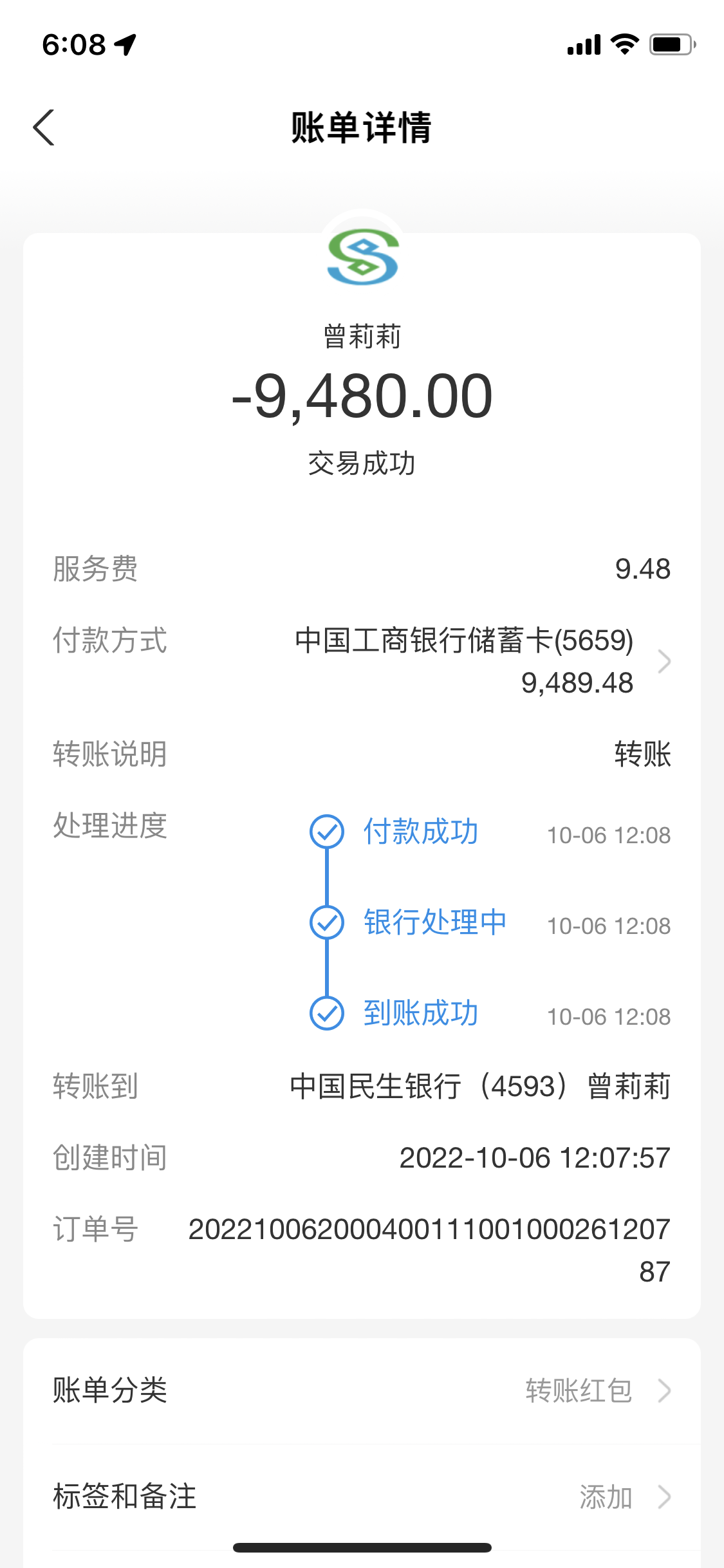724x1568 pixels.
Task: Add a tag in 标签和备注
Action: (362, 1497)
